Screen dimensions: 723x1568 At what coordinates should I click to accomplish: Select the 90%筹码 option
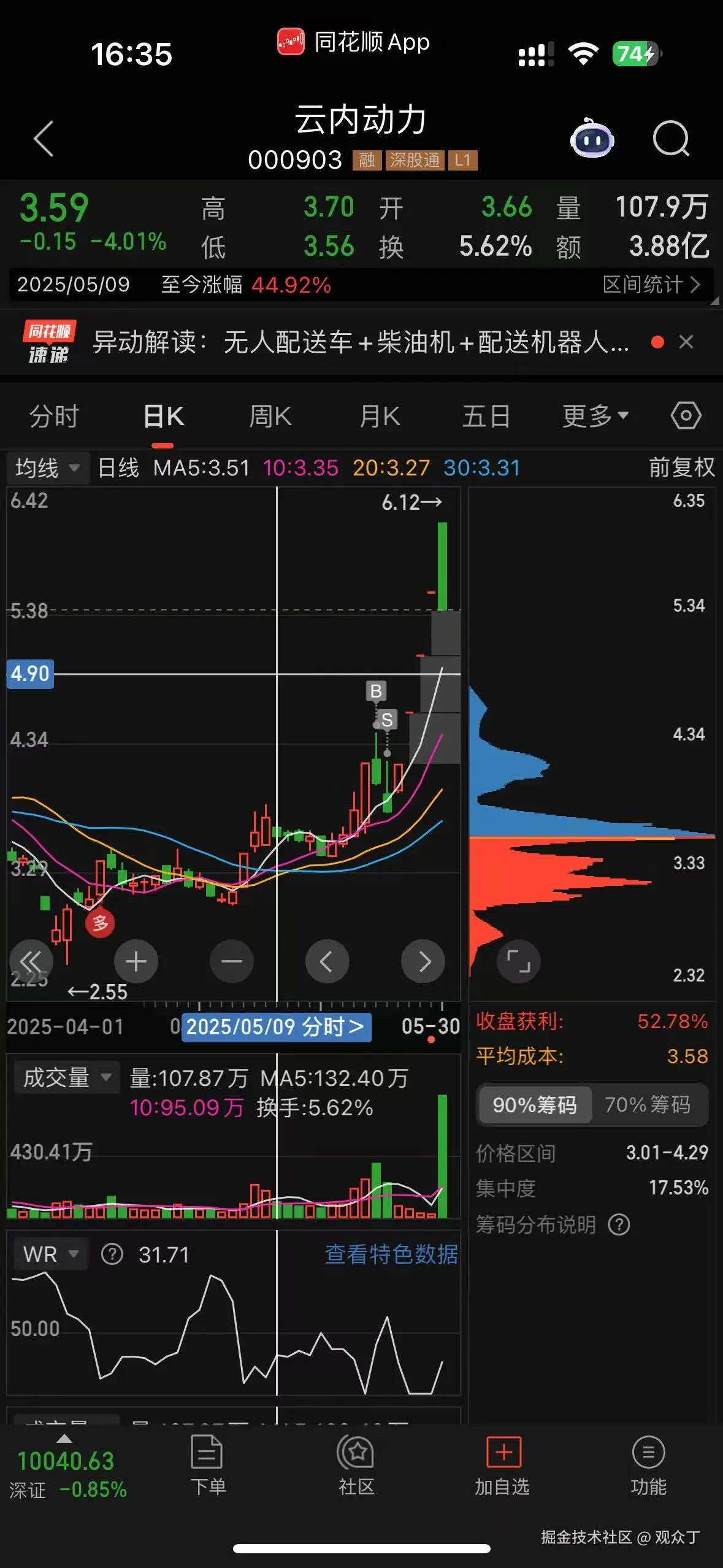[x=534, y=1104]
